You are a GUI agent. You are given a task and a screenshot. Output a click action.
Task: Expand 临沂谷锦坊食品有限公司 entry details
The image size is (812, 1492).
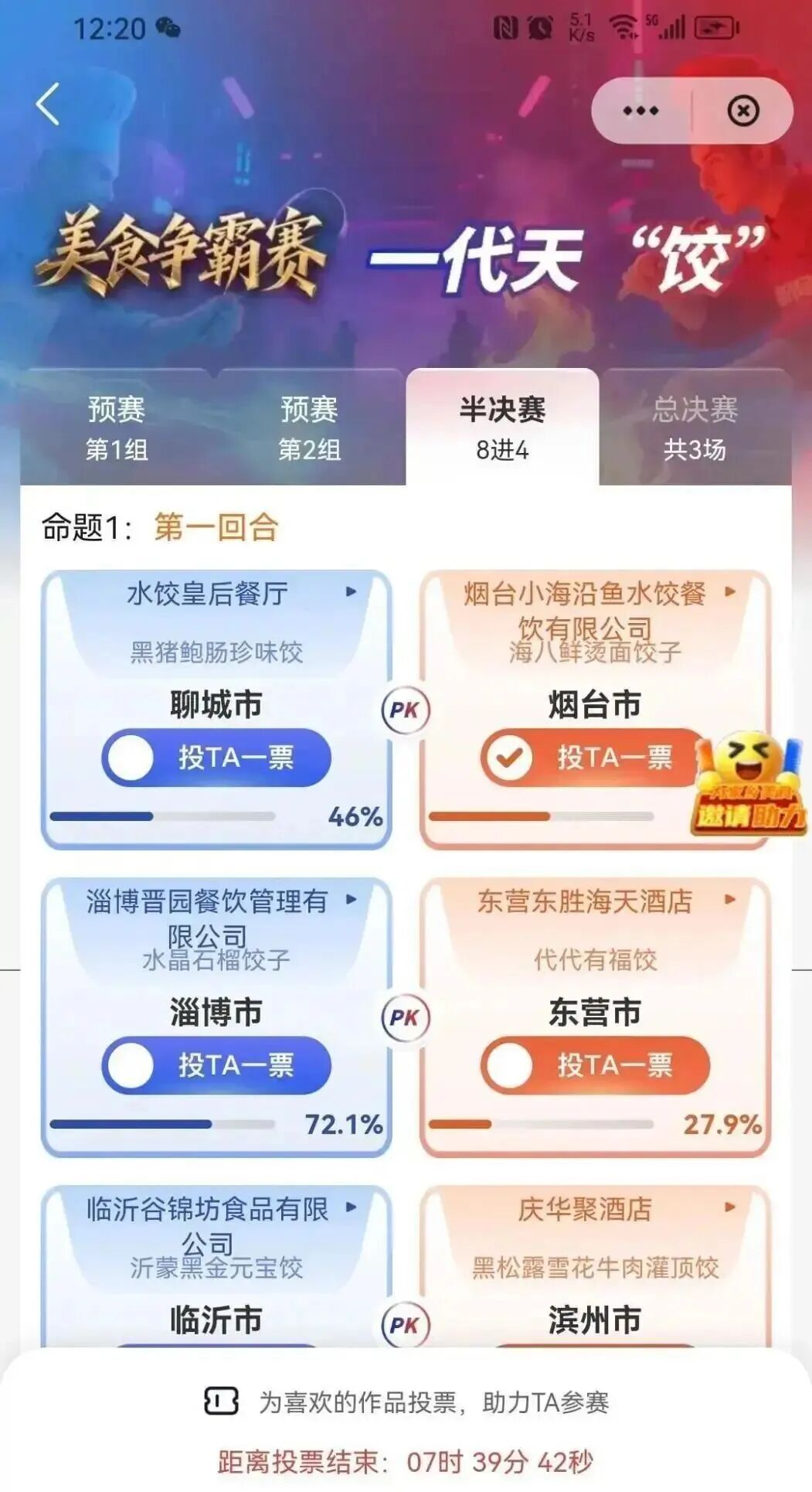tap(351, 1208)
